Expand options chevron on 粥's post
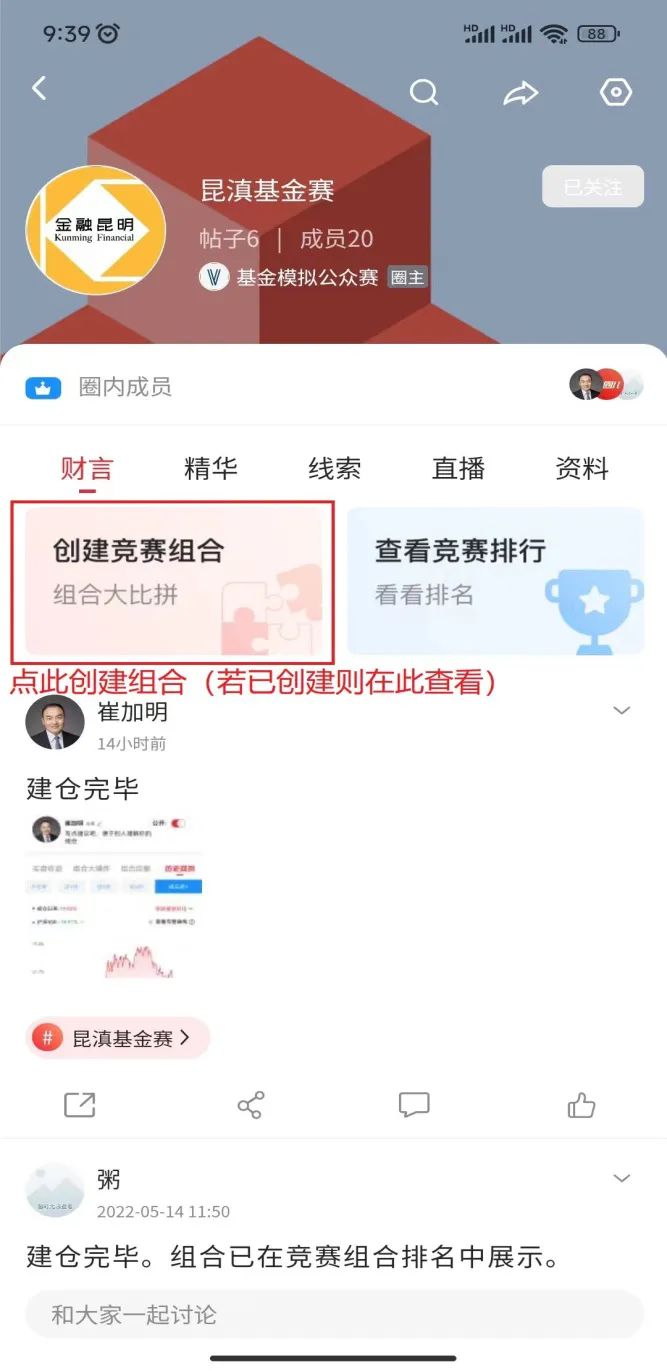Screen dimensions: 667x1371 622,1178
